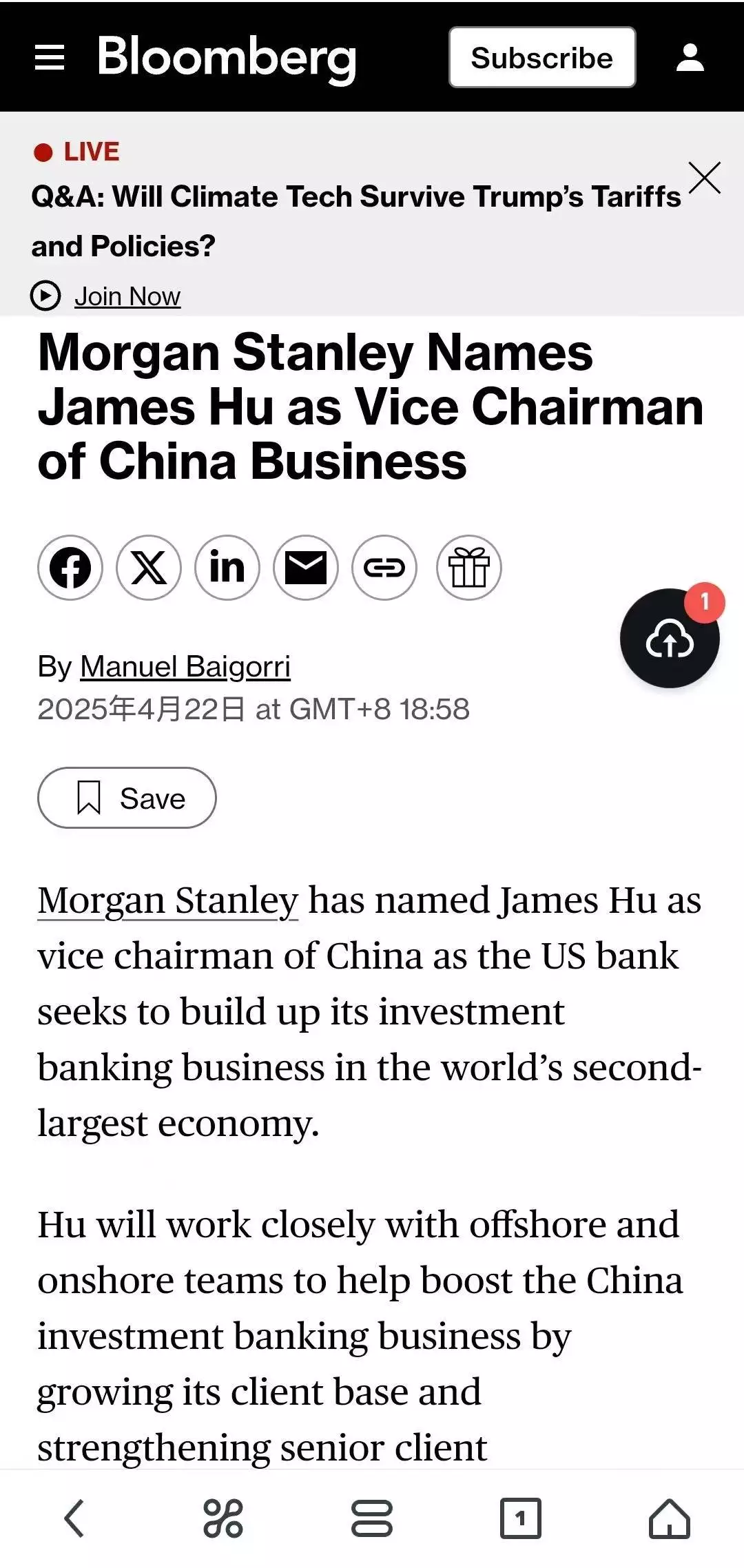
Task: Go to the browser home page
Action: click(670, 1518)
